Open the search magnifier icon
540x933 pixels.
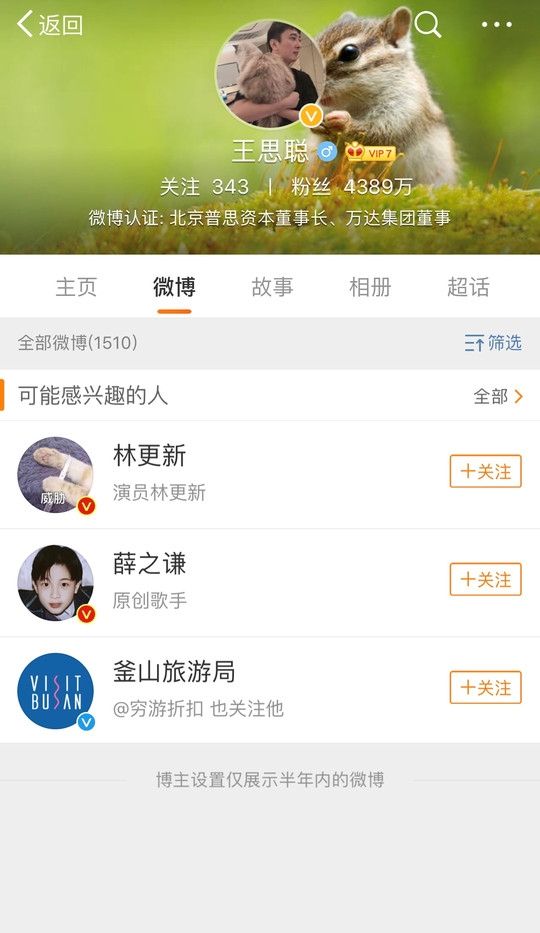(x=428, y=24)
